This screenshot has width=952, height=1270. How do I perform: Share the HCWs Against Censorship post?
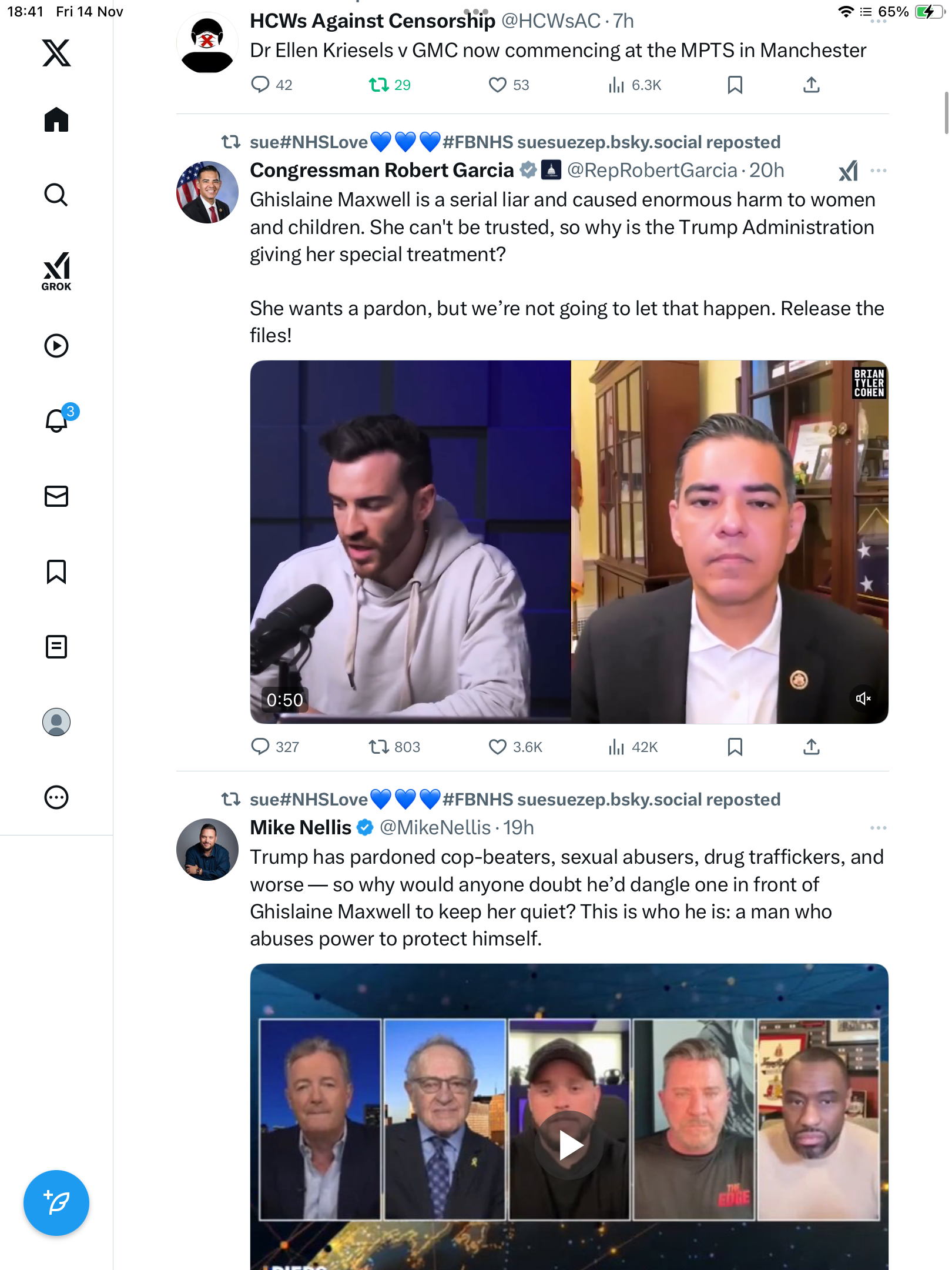[811, 85]
